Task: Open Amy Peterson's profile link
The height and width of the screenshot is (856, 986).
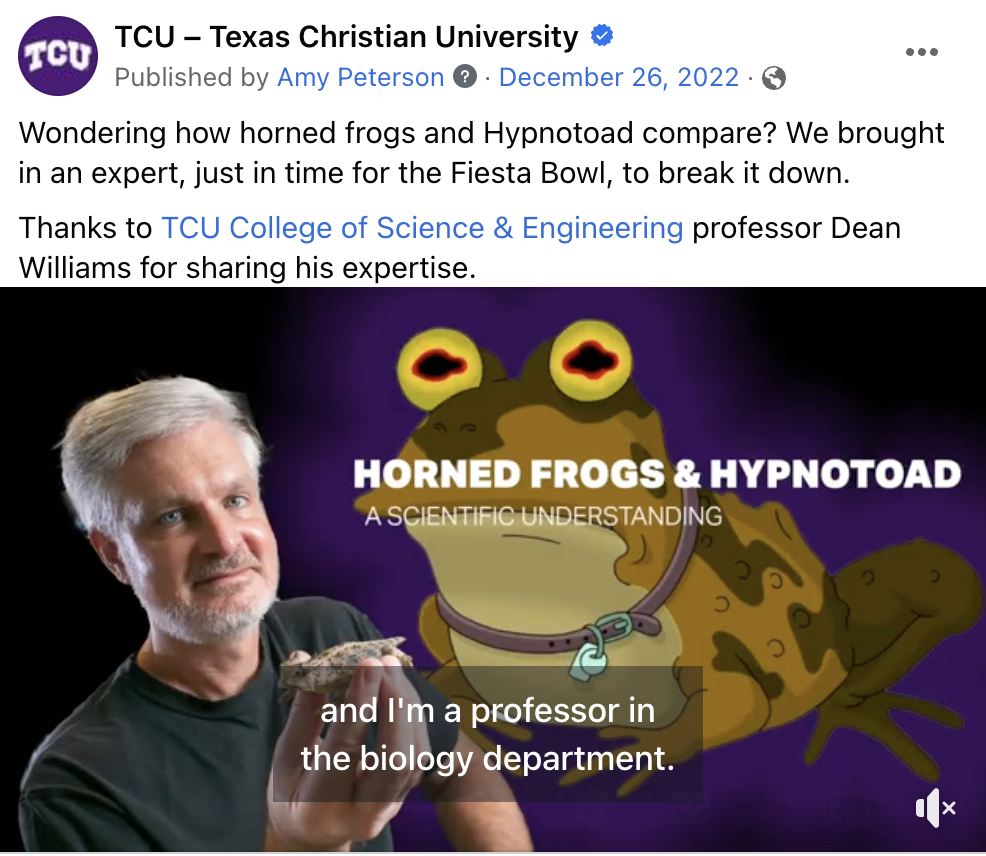Action: click(361, 78)
